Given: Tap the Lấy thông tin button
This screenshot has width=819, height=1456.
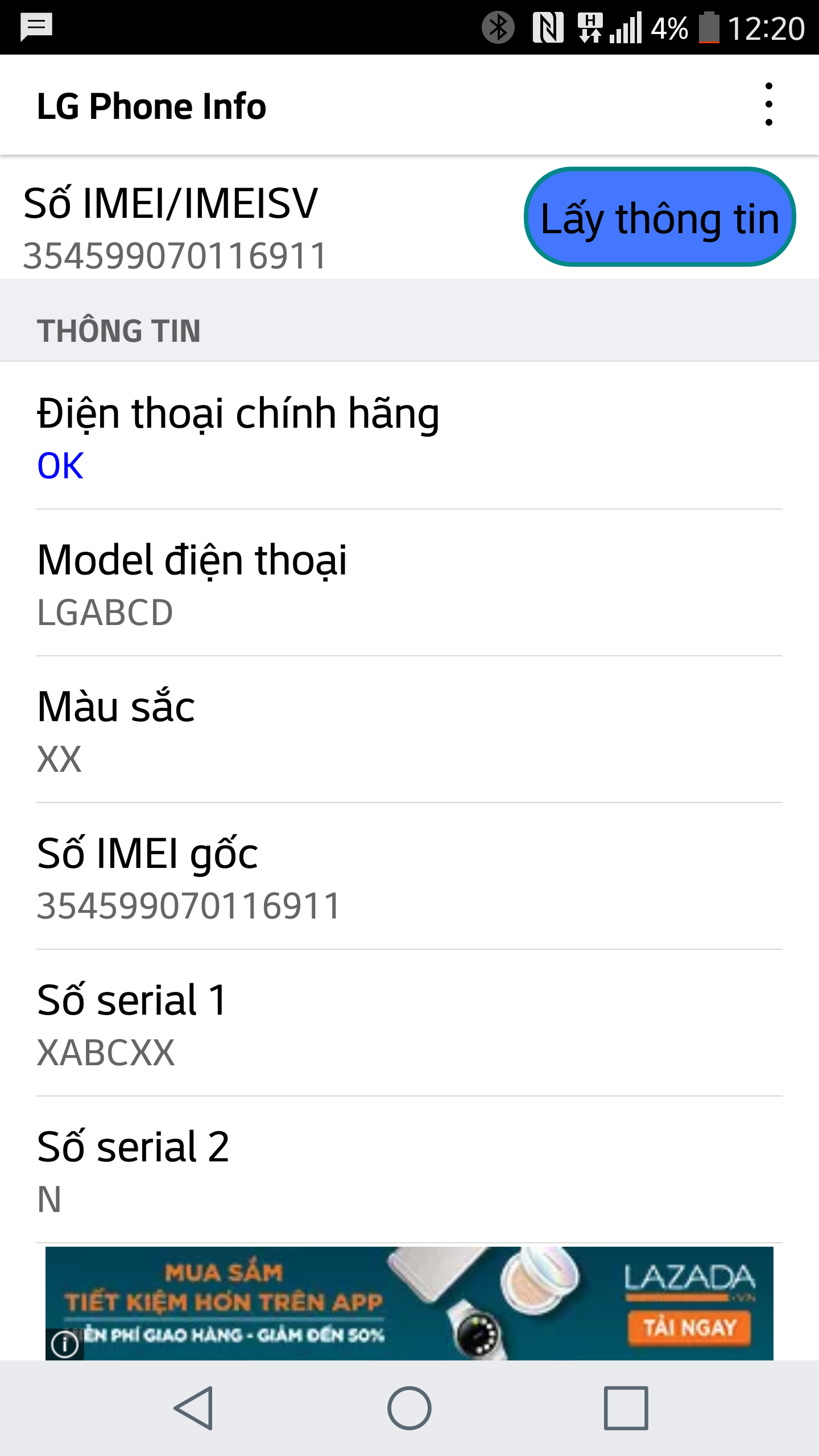Looking at the screenshot, I should [660, 217].
